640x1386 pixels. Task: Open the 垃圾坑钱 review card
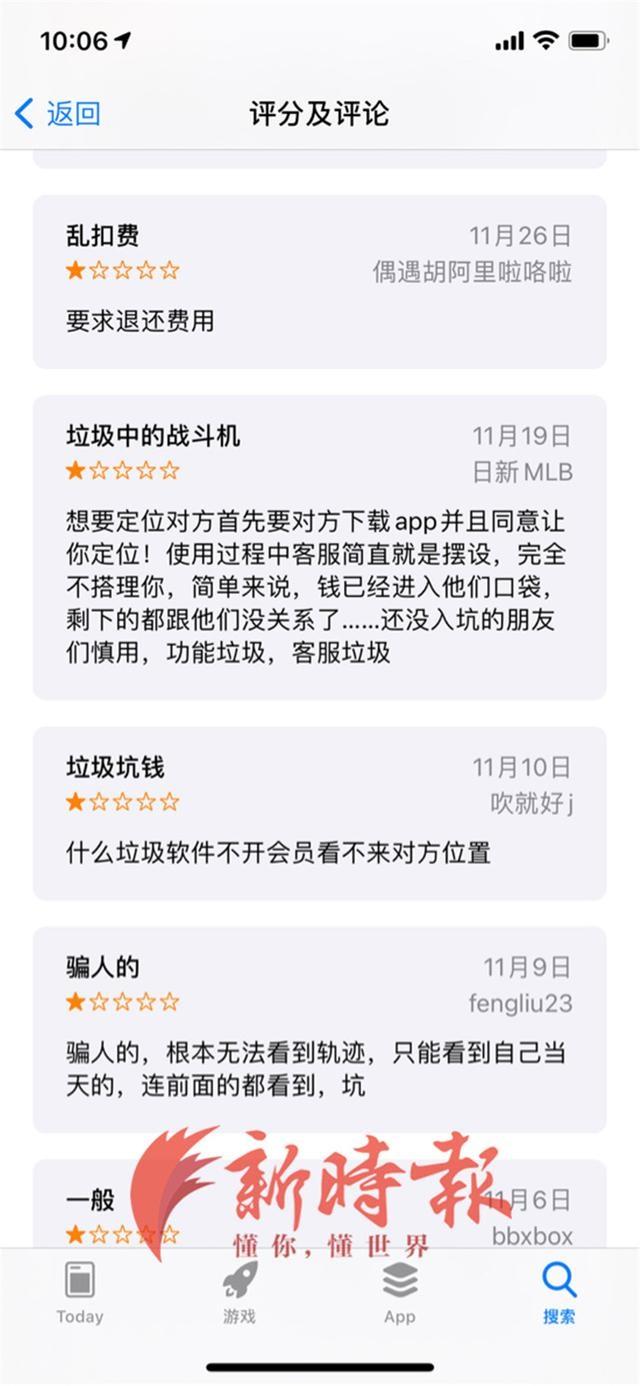320,813
